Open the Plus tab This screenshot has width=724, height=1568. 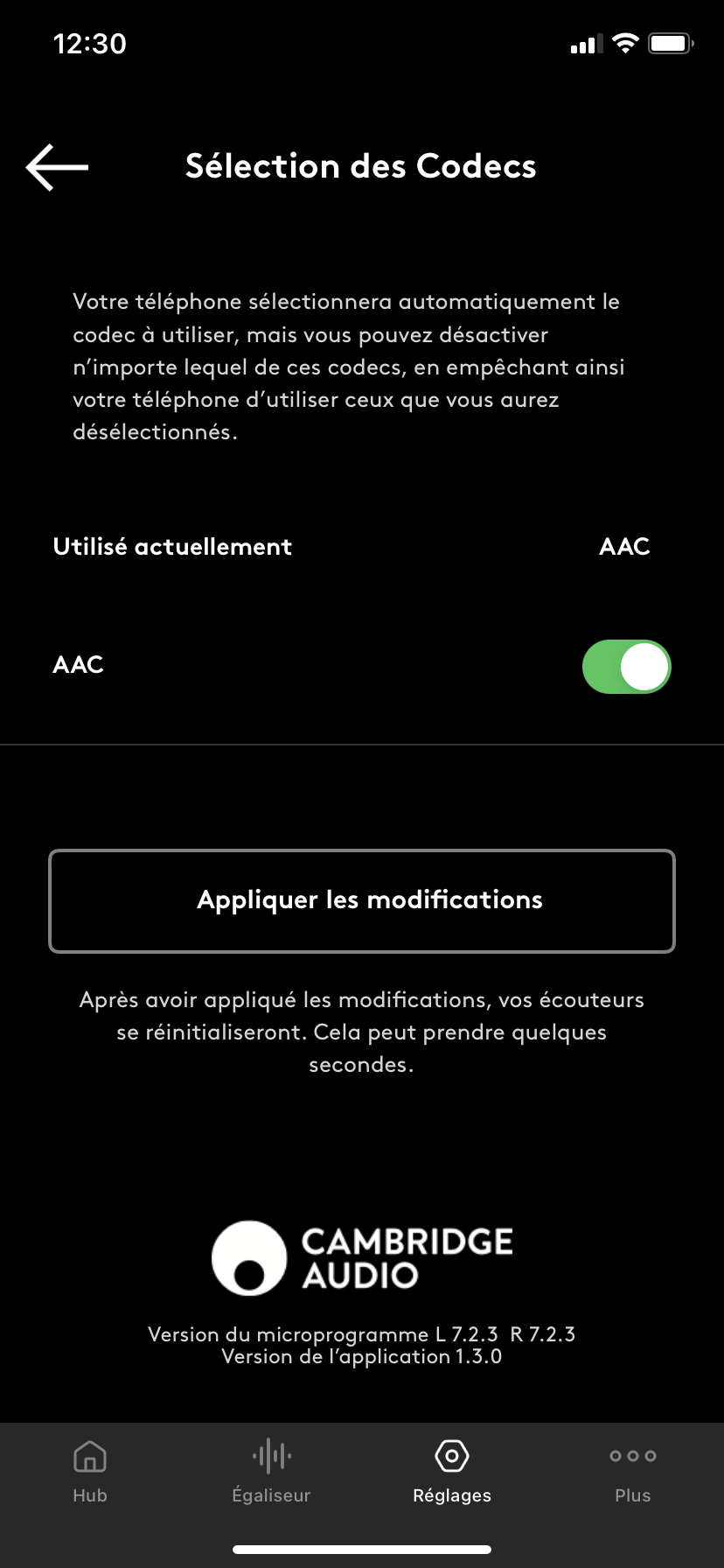click(633, 1472)
